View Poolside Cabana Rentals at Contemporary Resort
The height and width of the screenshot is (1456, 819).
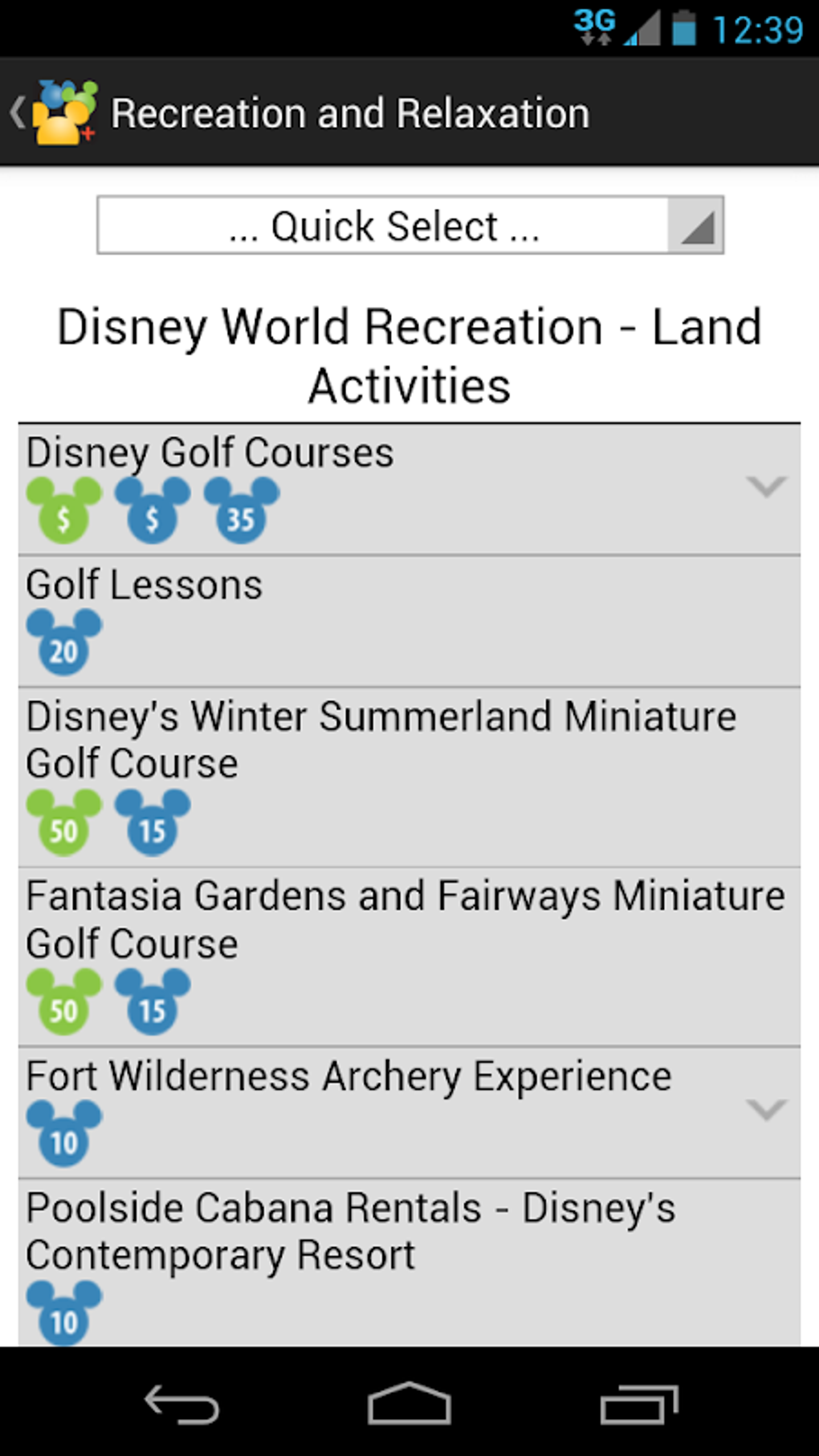pyautogui.click(x=409, y=1261)
